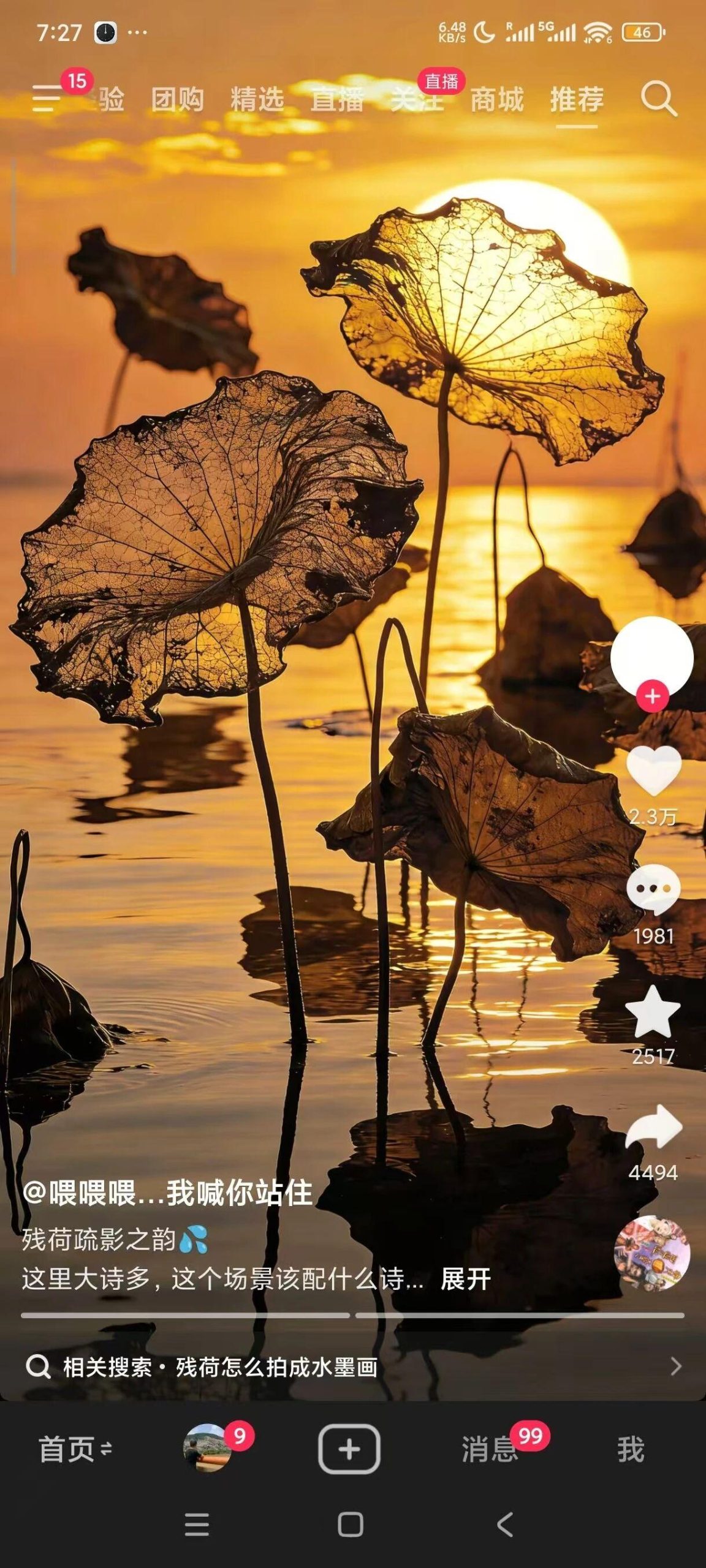The image size is (706, 1568).
Task: Follow the author via red plus button
Action: (x=652, y=696)
